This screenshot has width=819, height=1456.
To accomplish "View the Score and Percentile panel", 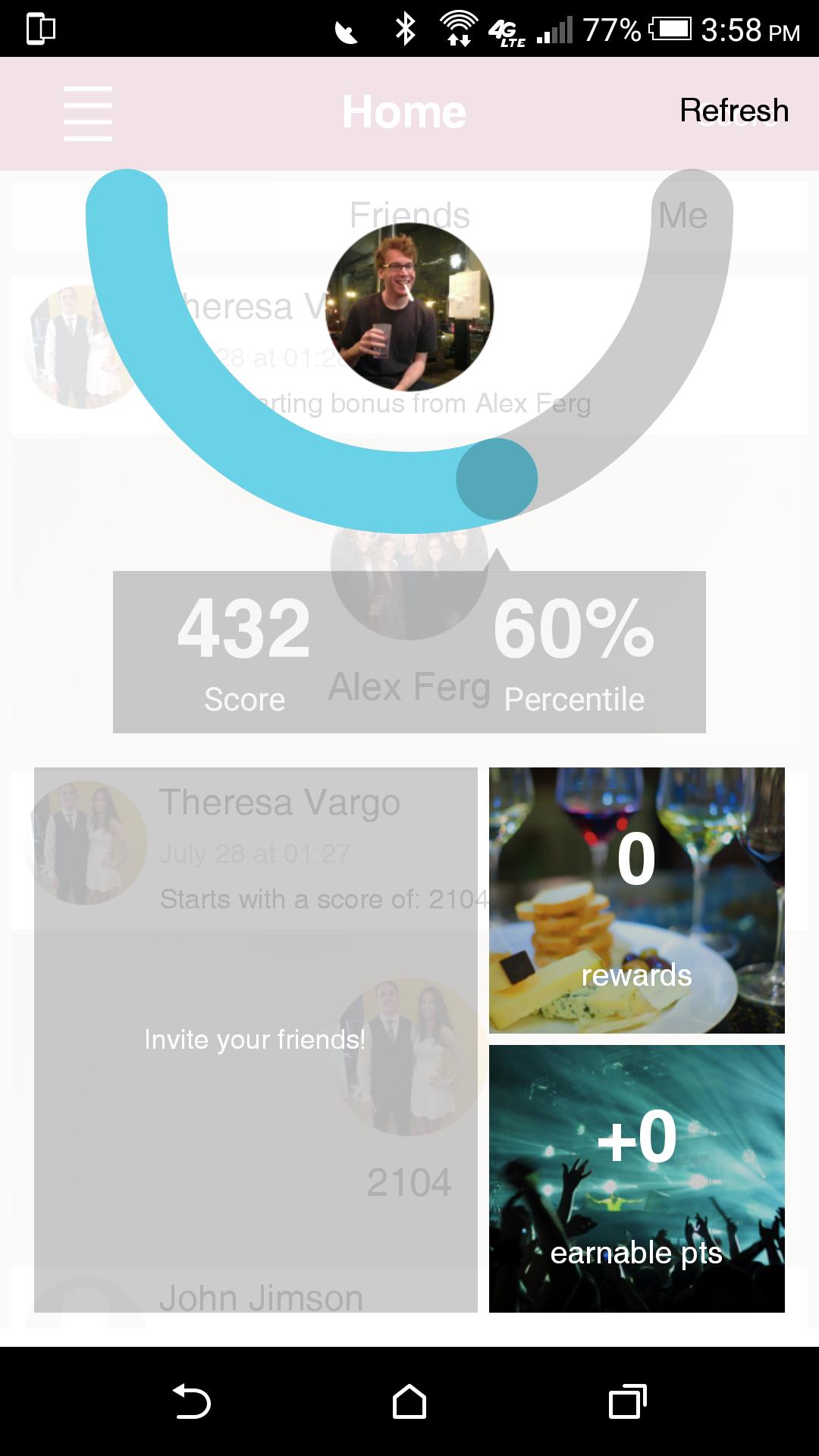I will coord(409,652).
